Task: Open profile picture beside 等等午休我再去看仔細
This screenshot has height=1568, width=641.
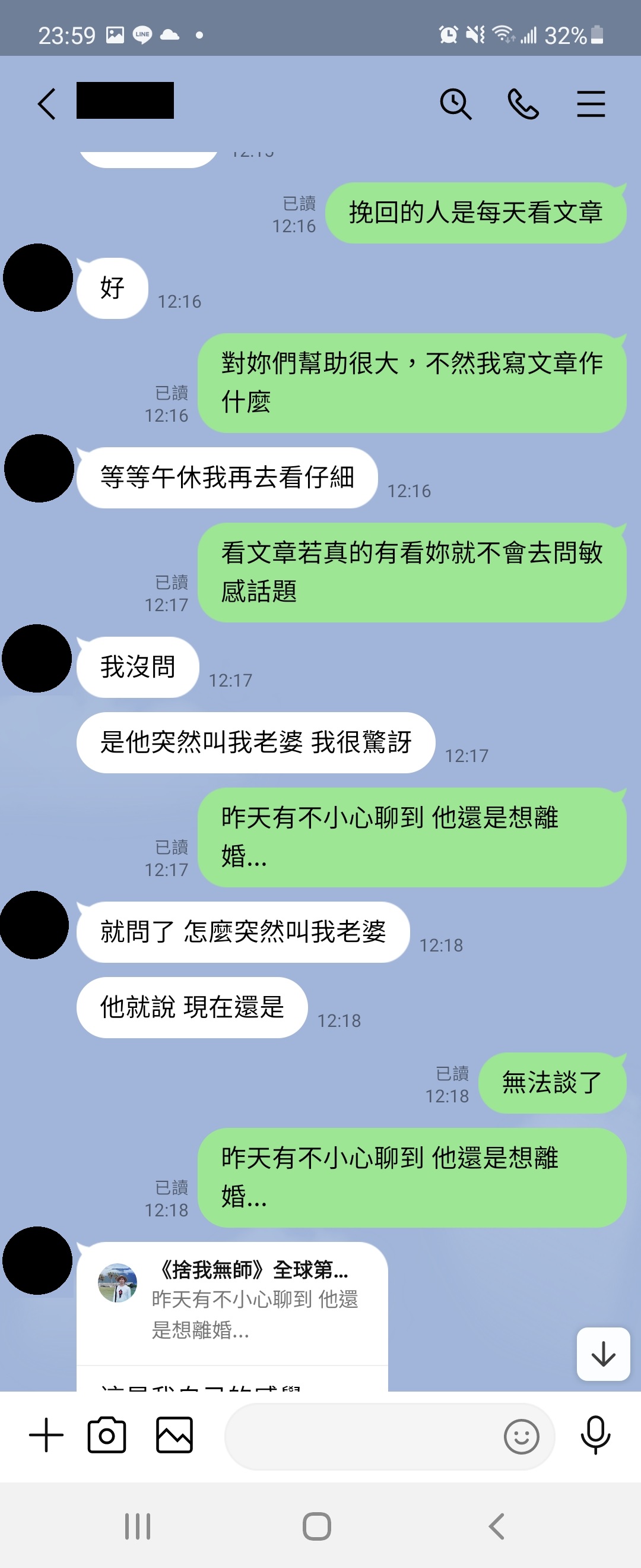Action: 39,468
